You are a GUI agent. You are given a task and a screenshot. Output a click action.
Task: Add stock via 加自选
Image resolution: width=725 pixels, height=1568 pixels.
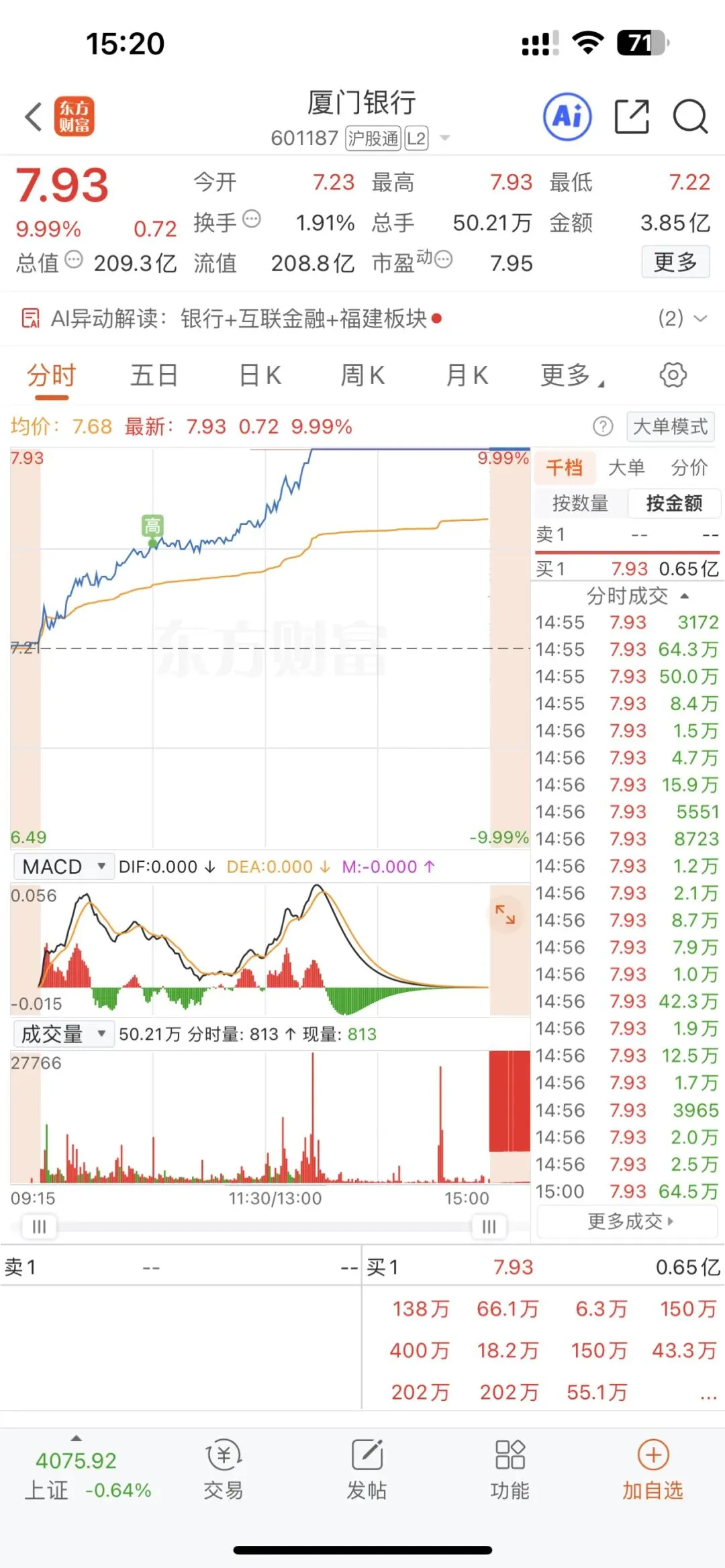(652, 1470)
